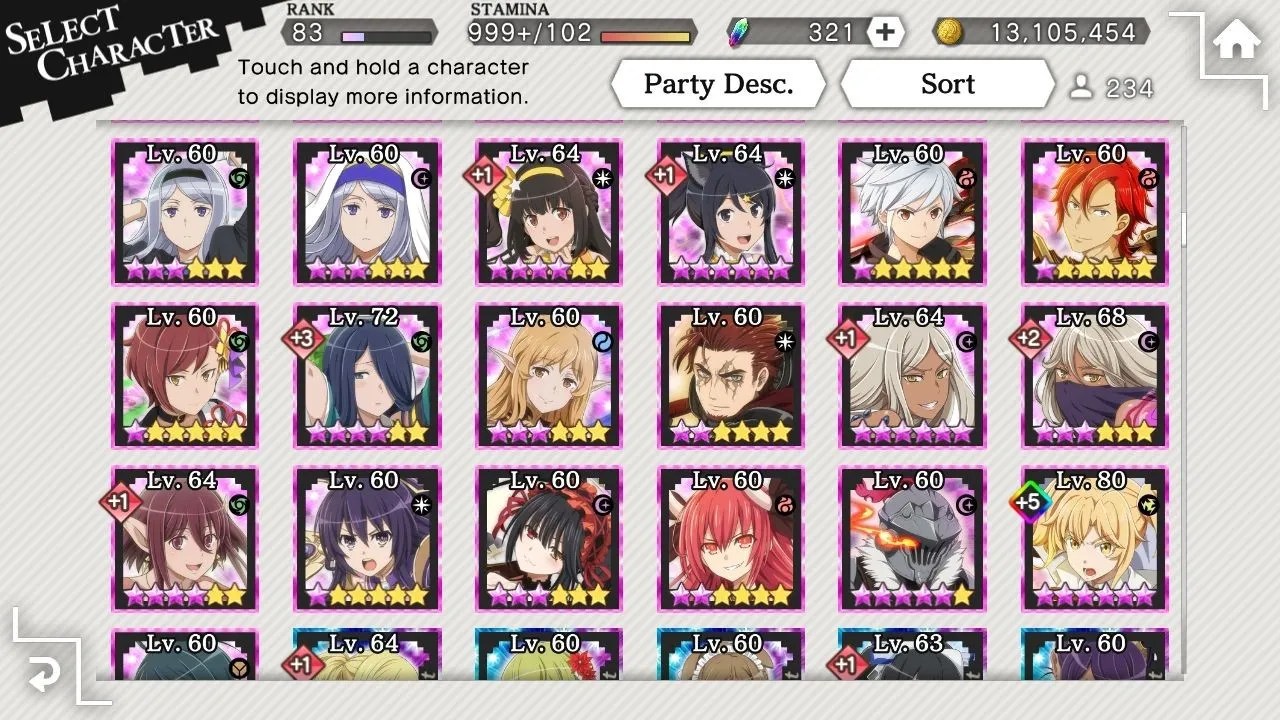Select the Lv. 64 girl with yellow headband
Image resolution: width=1280 pixels, height=720 pixels.
point(548,212)
